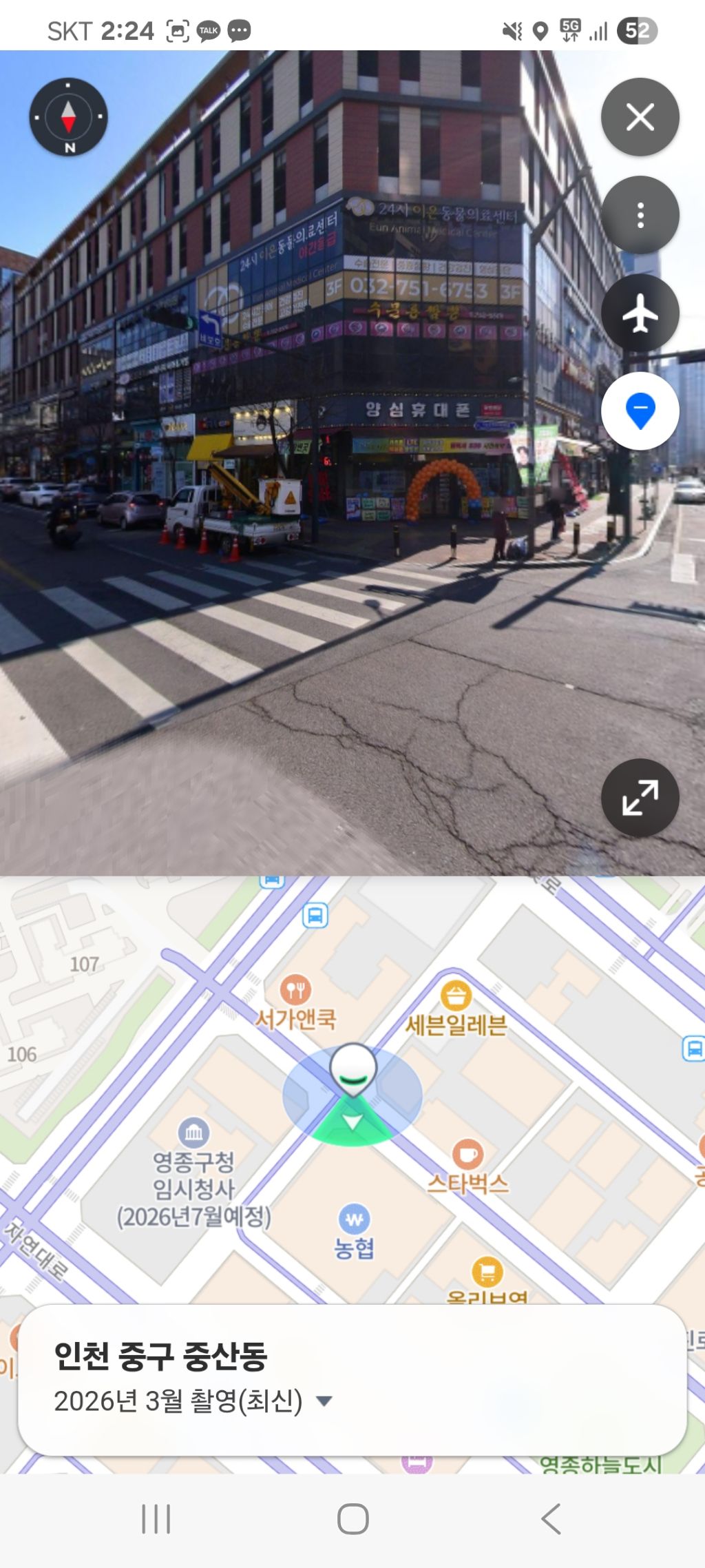Go back with the system back button

[551, 1518]
